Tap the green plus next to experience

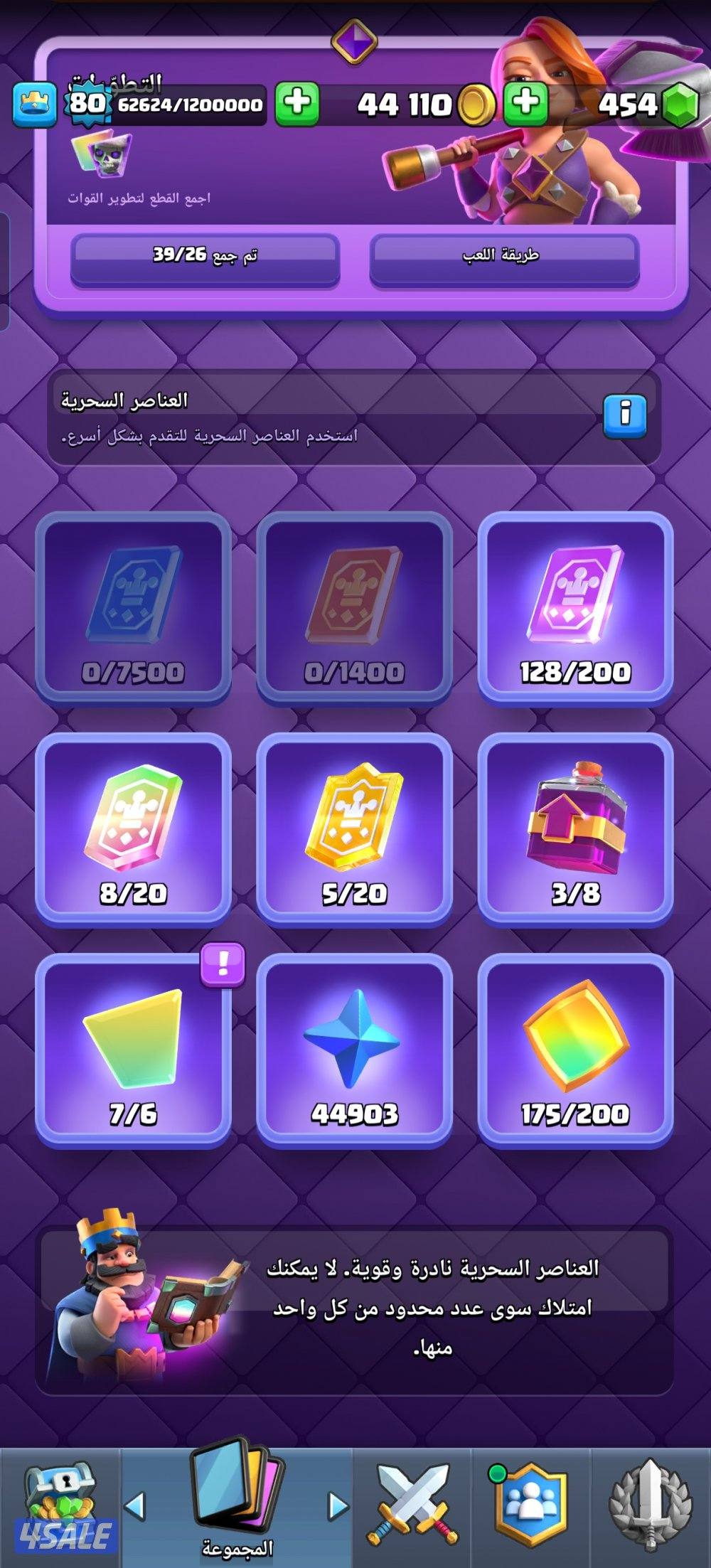tap(296, 104)
